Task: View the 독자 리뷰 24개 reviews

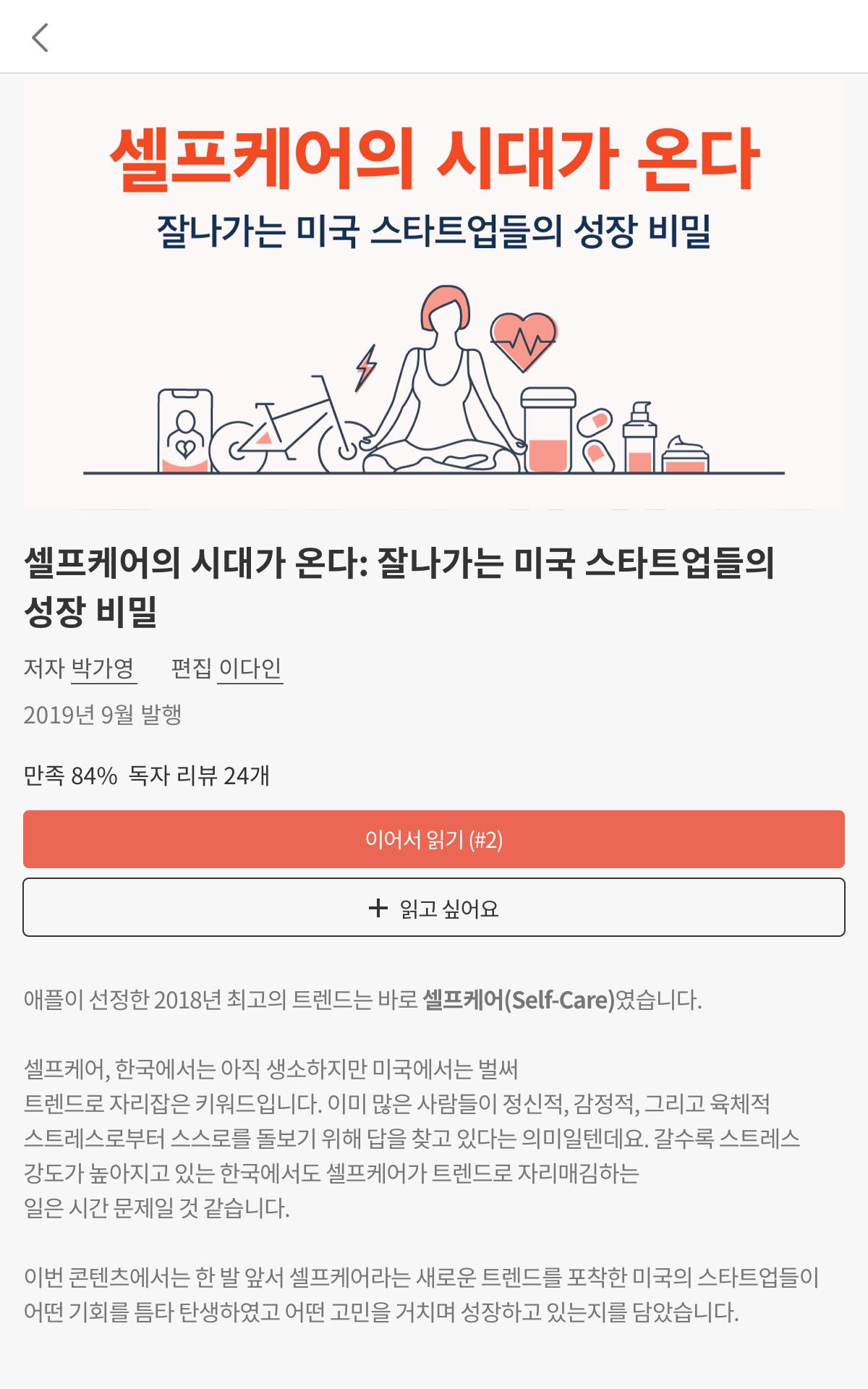Action: tap(199, 776)
